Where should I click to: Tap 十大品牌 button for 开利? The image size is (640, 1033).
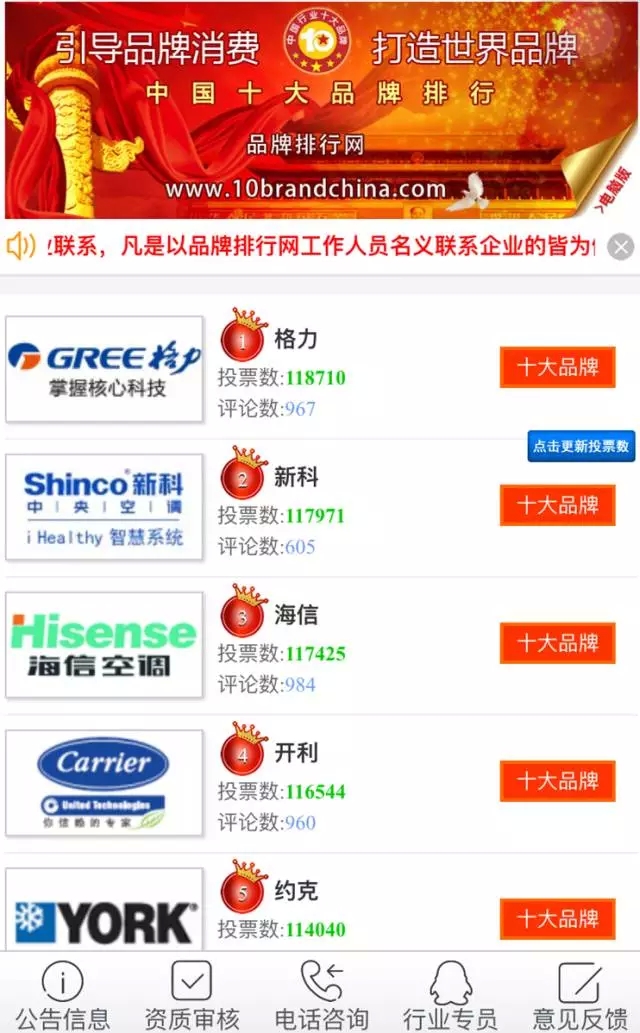click(557, 781)
